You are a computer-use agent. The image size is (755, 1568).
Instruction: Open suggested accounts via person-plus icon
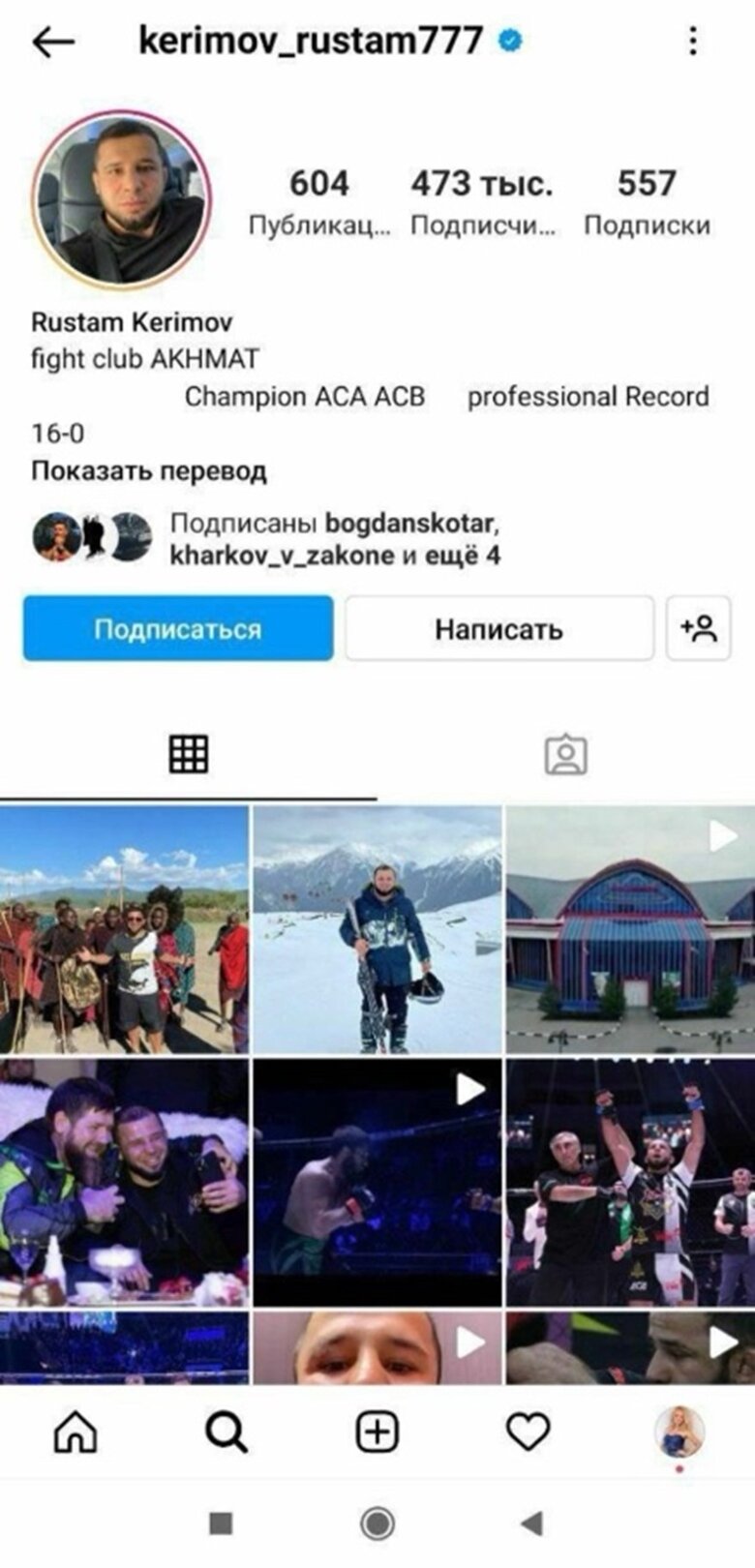point(701,629)
